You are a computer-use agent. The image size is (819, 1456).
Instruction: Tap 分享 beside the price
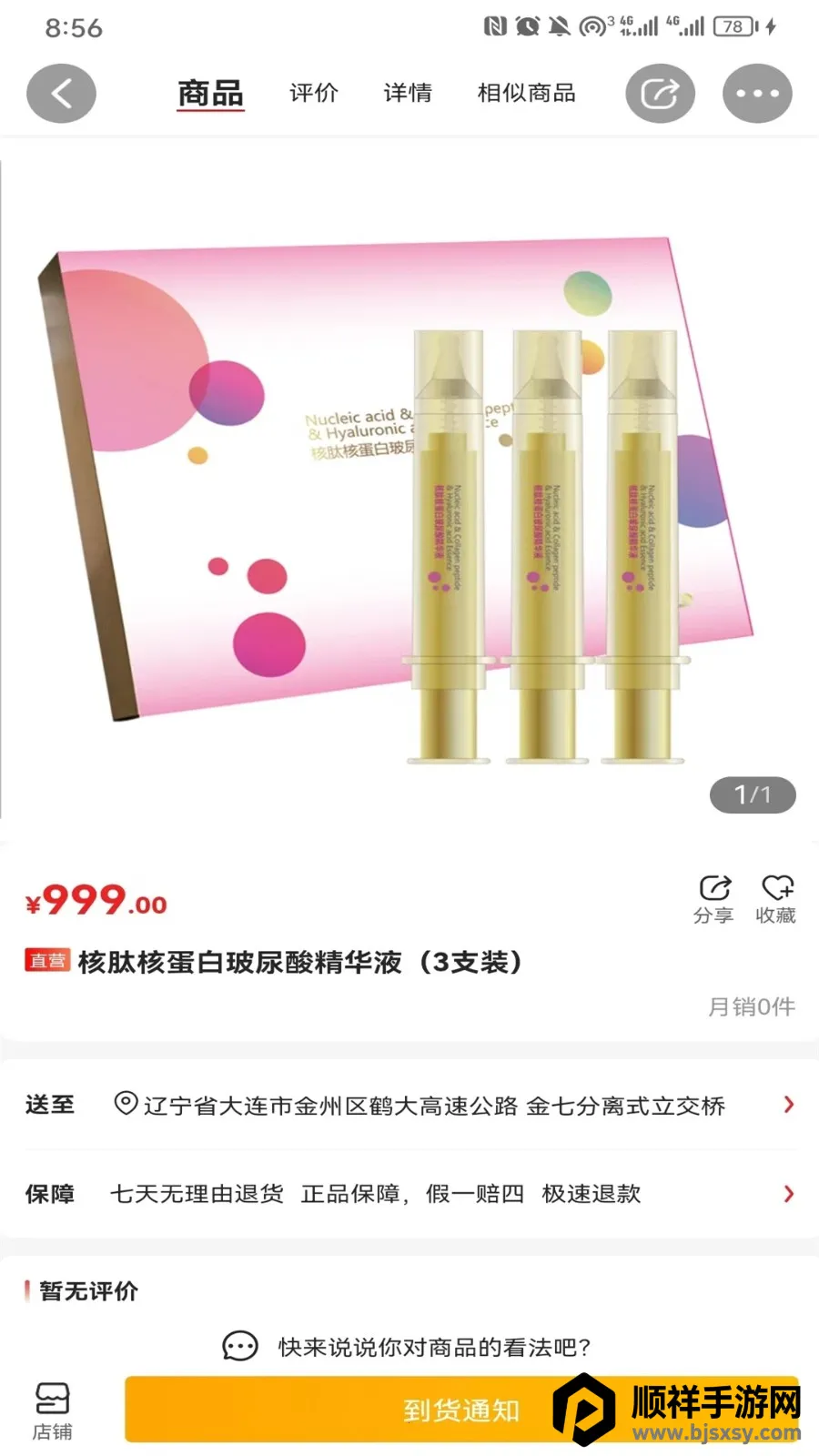click(713, 899)
